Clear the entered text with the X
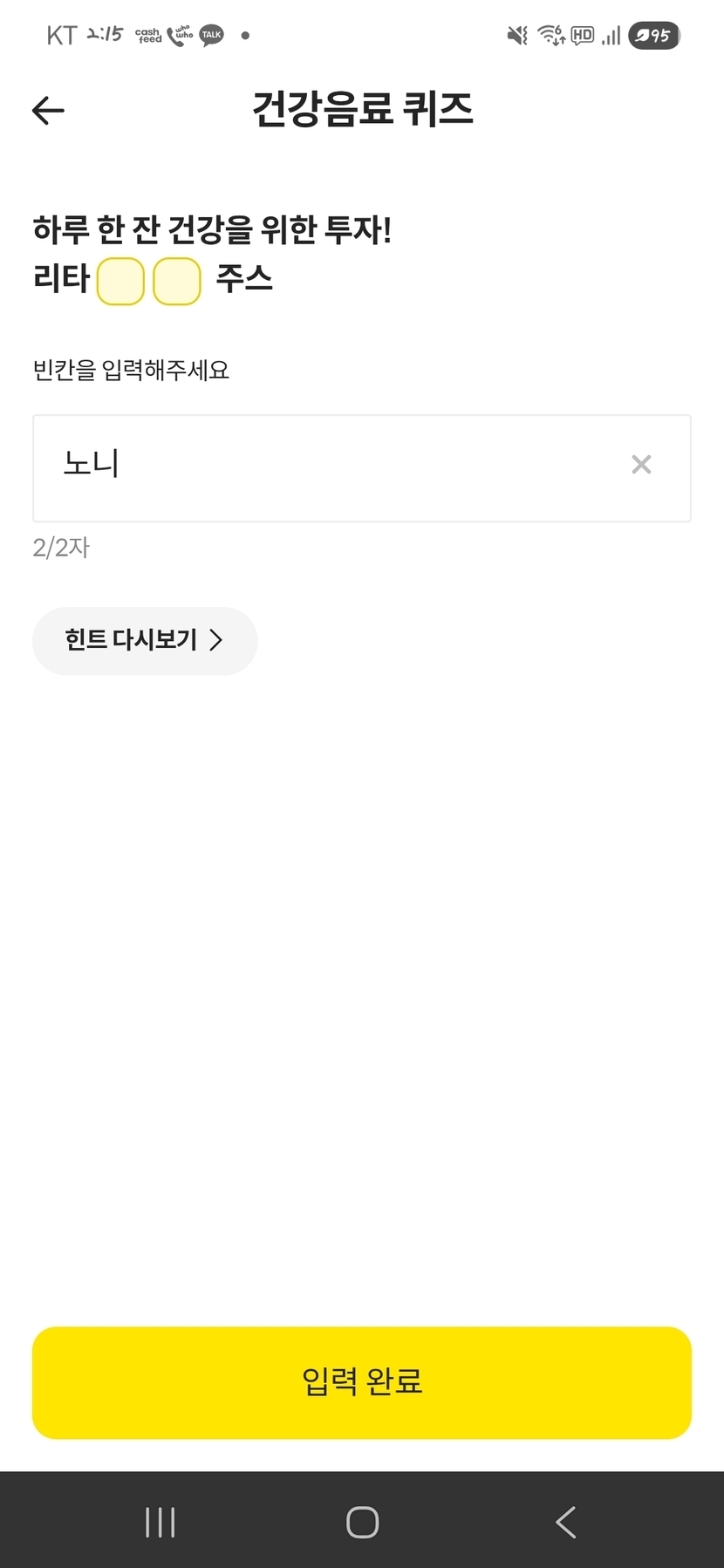 click(641, 465)
